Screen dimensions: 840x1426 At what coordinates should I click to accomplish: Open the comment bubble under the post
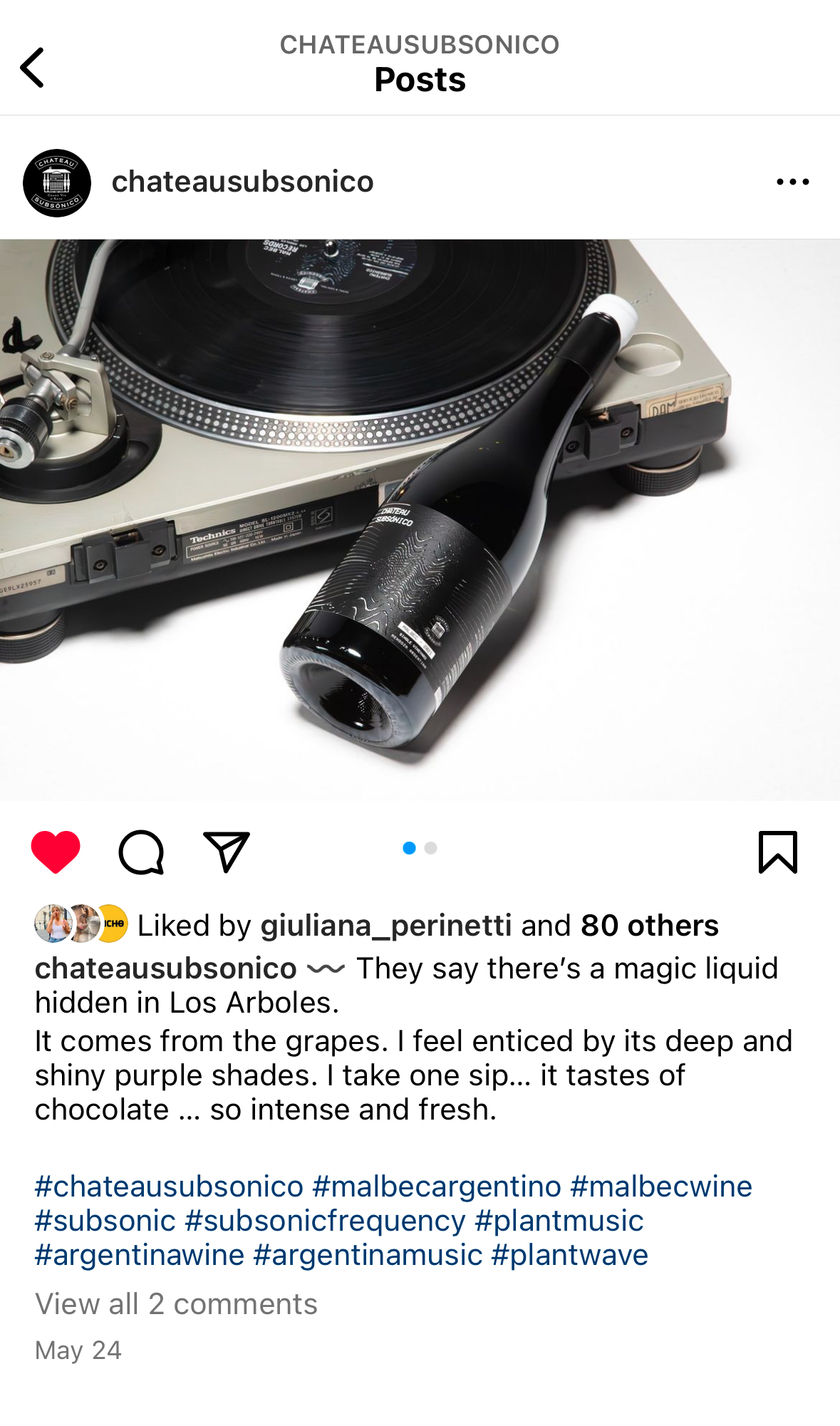click(x=141, y=852)
